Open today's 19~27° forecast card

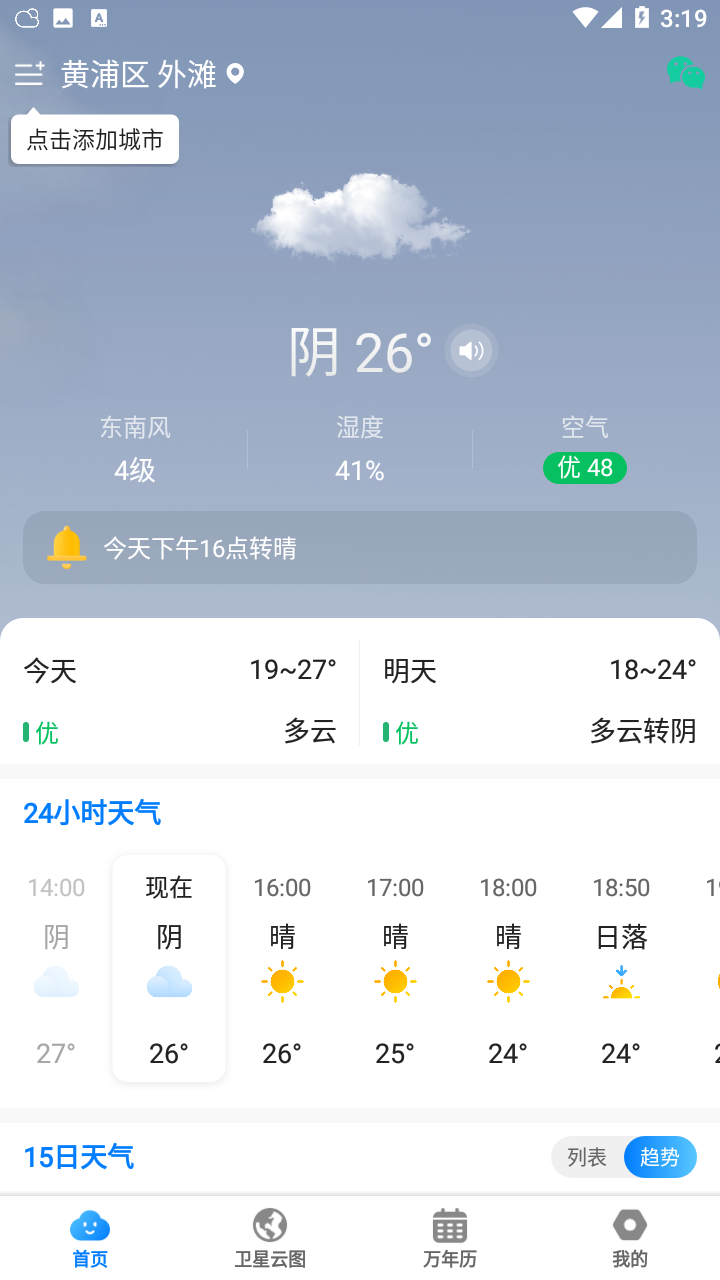click(180, 700)
